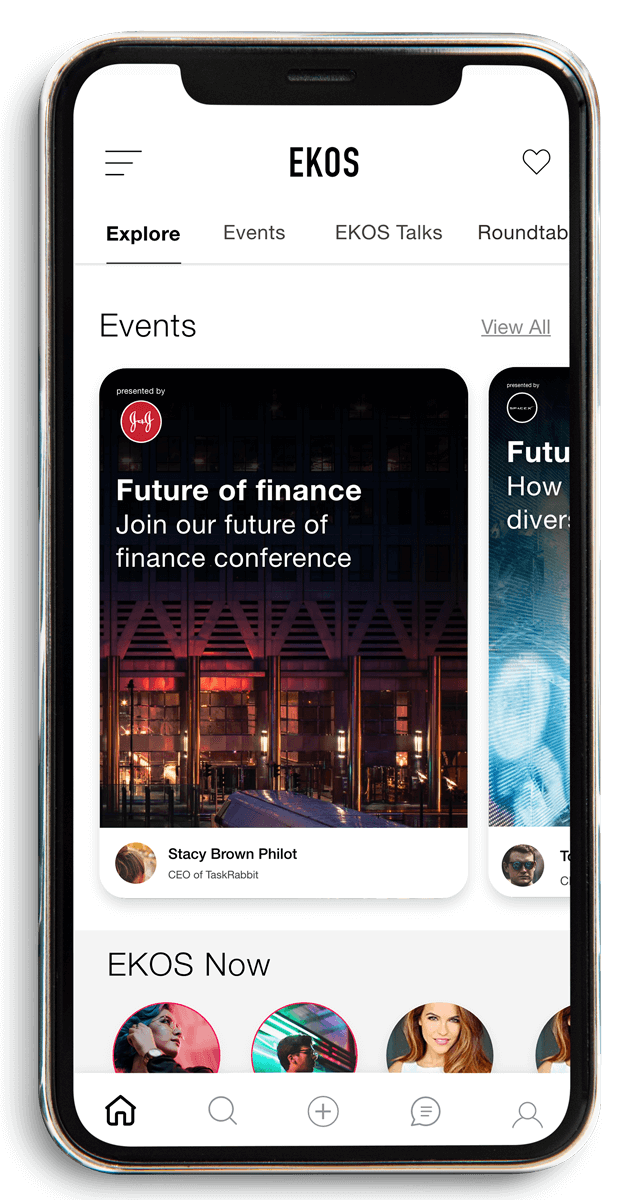
Task: Open messages from the bottom bar
Action: click(425, 1111)
